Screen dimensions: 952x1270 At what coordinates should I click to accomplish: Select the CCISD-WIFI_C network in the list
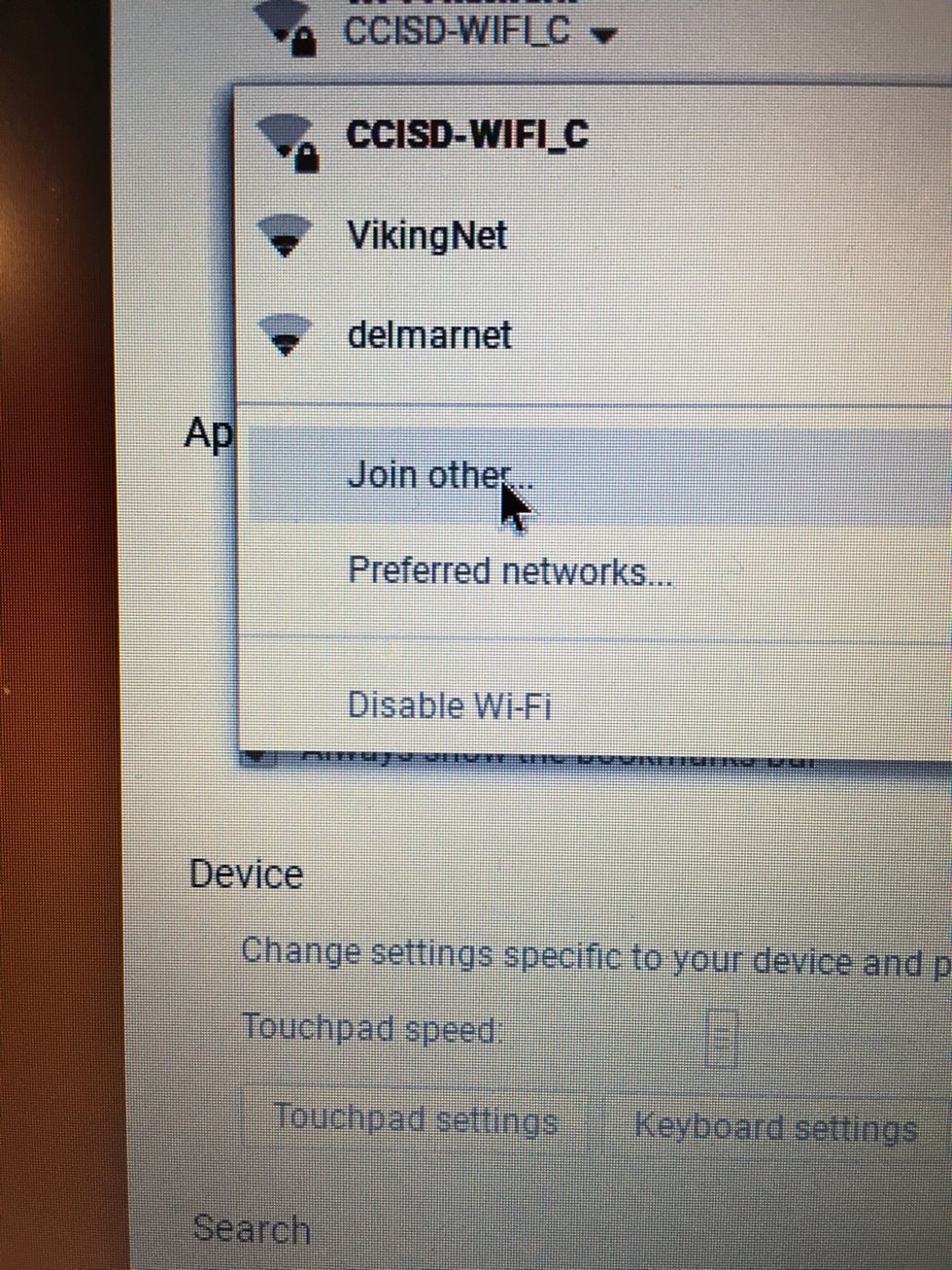point(466,134)
